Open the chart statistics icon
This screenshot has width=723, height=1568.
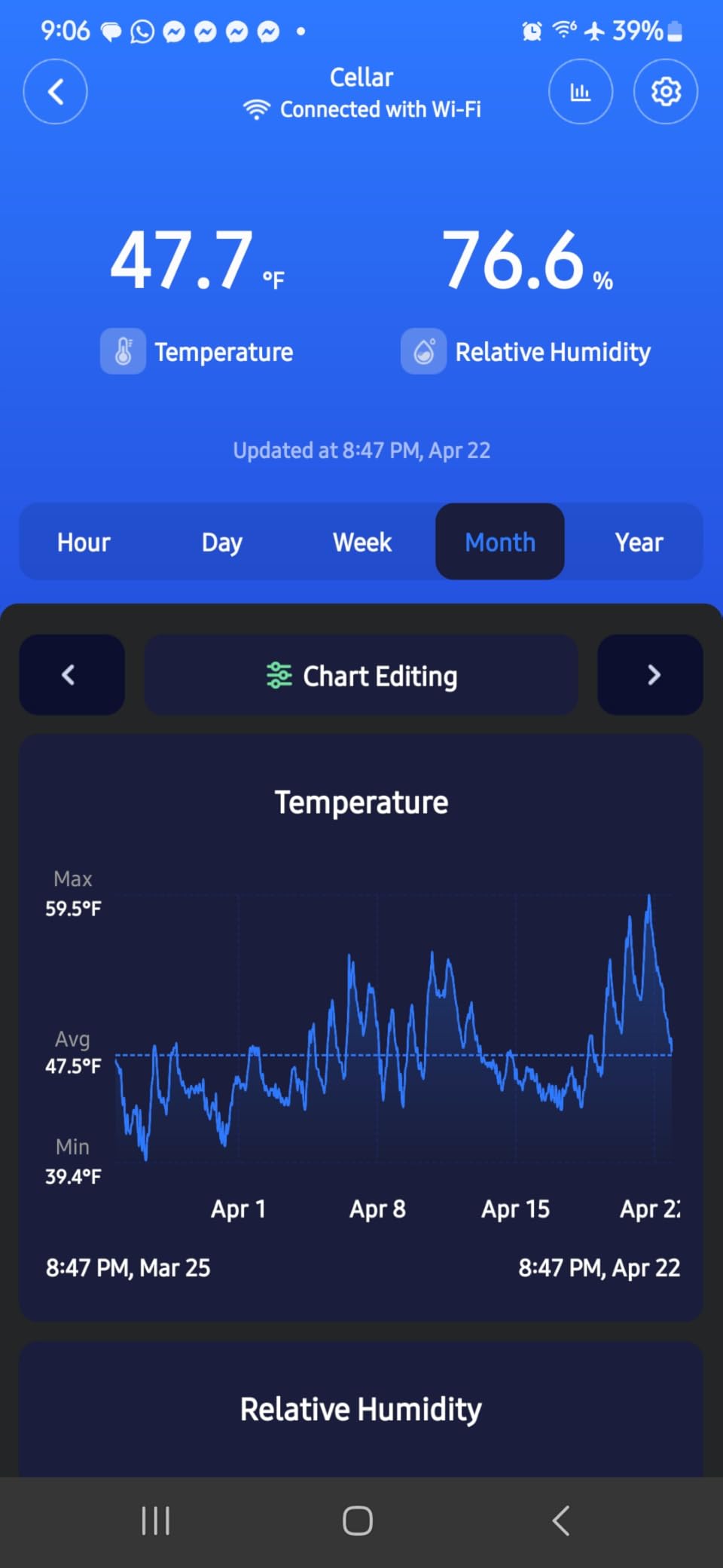[x=580, y=92]
